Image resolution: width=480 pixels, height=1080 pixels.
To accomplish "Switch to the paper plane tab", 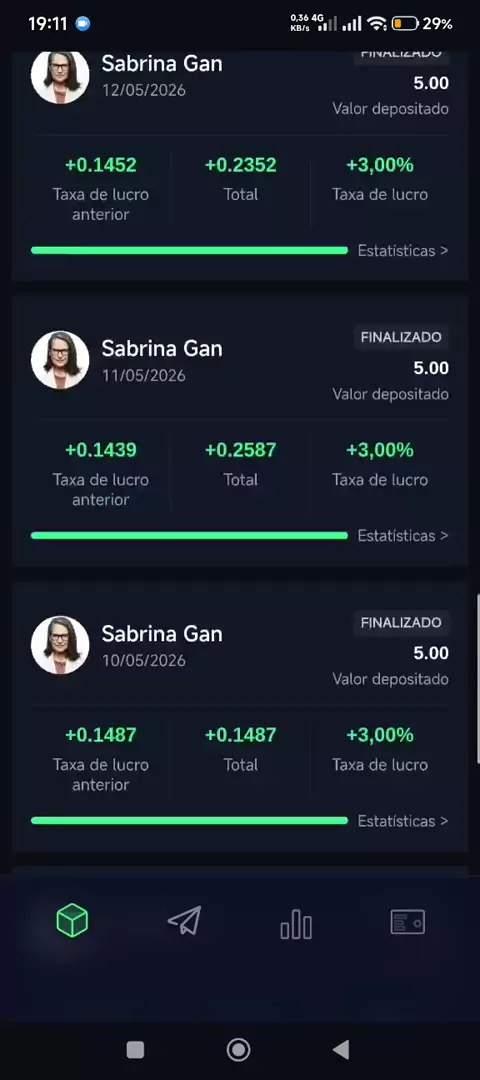I will tap(185, 921).
